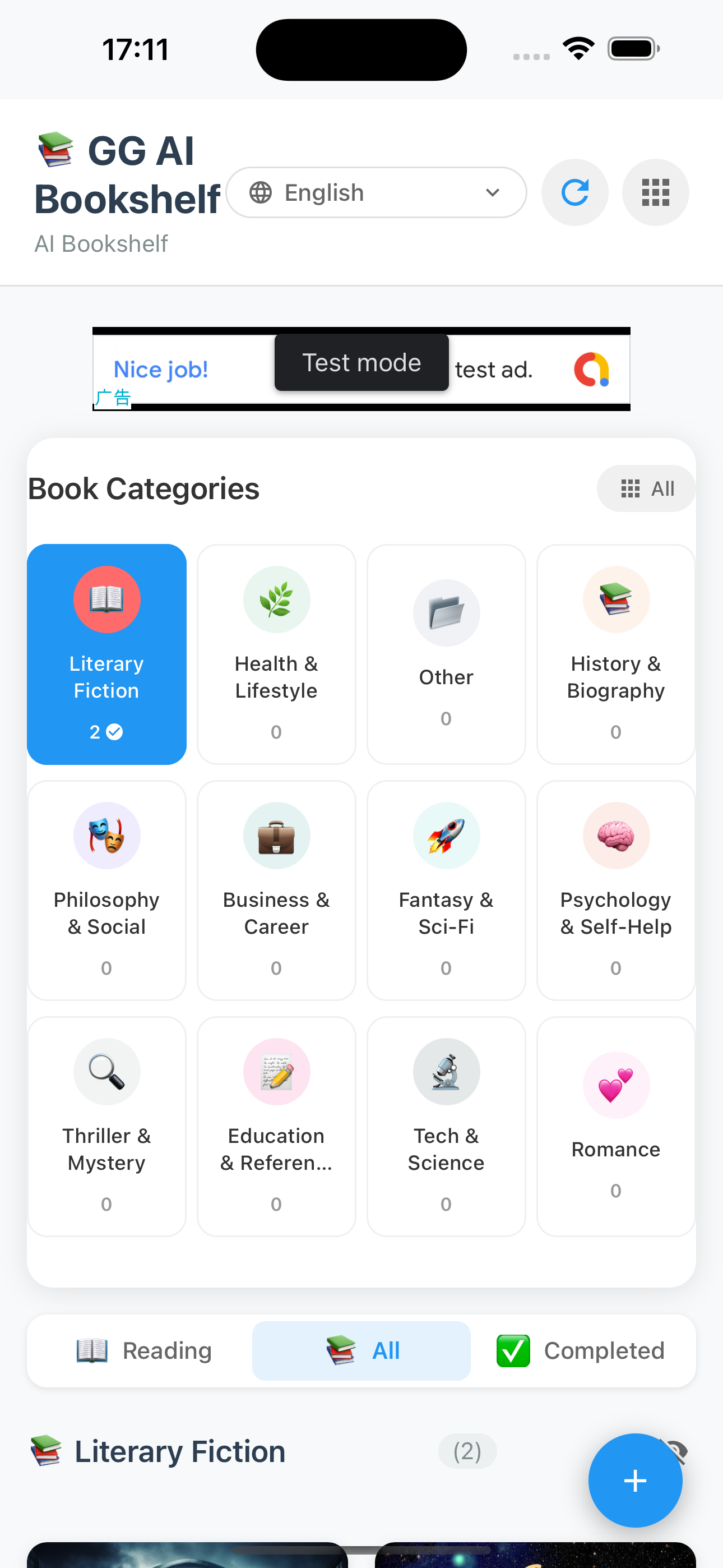Dismiss the Test mode overlay

point(361,362)
